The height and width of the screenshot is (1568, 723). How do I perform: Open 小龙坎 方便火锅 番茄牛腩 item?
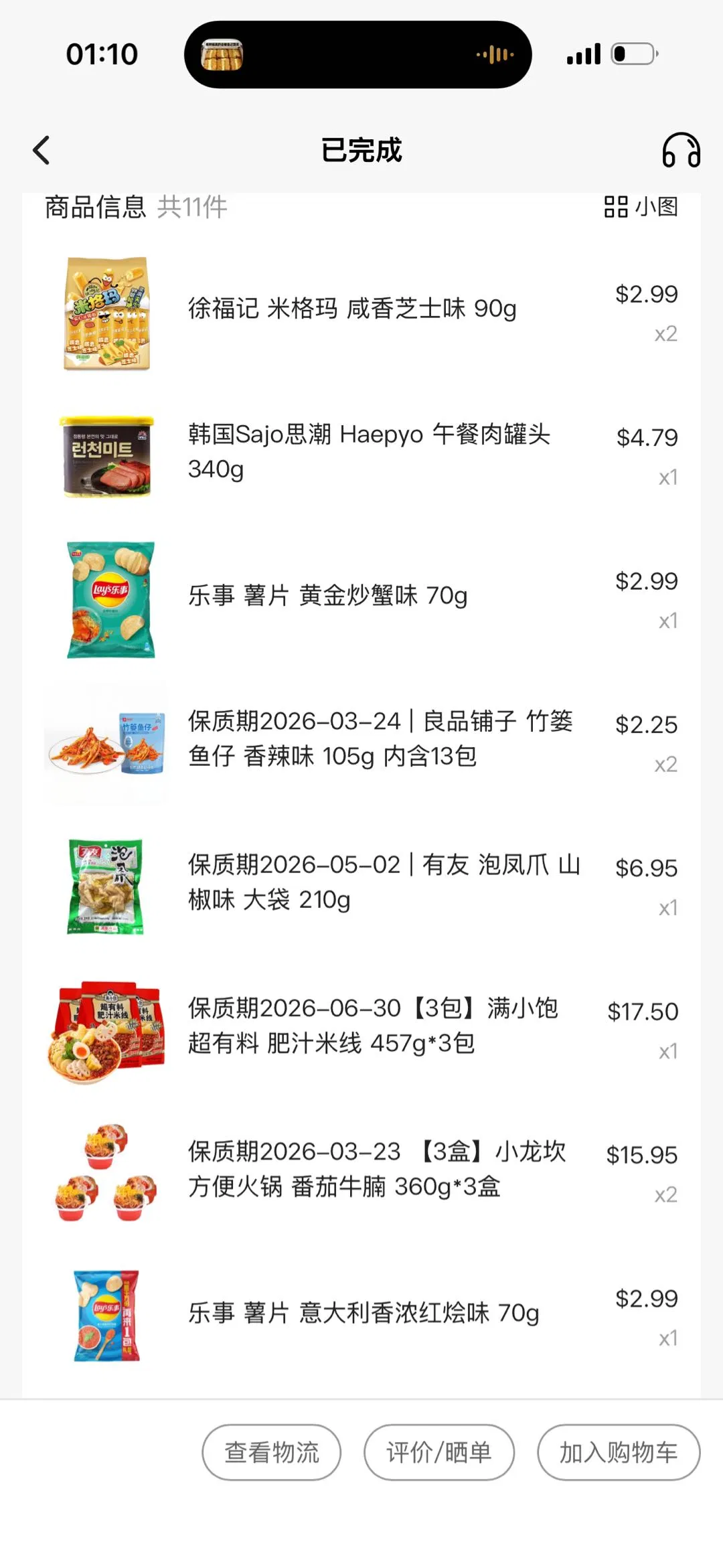coord(376,1169)
